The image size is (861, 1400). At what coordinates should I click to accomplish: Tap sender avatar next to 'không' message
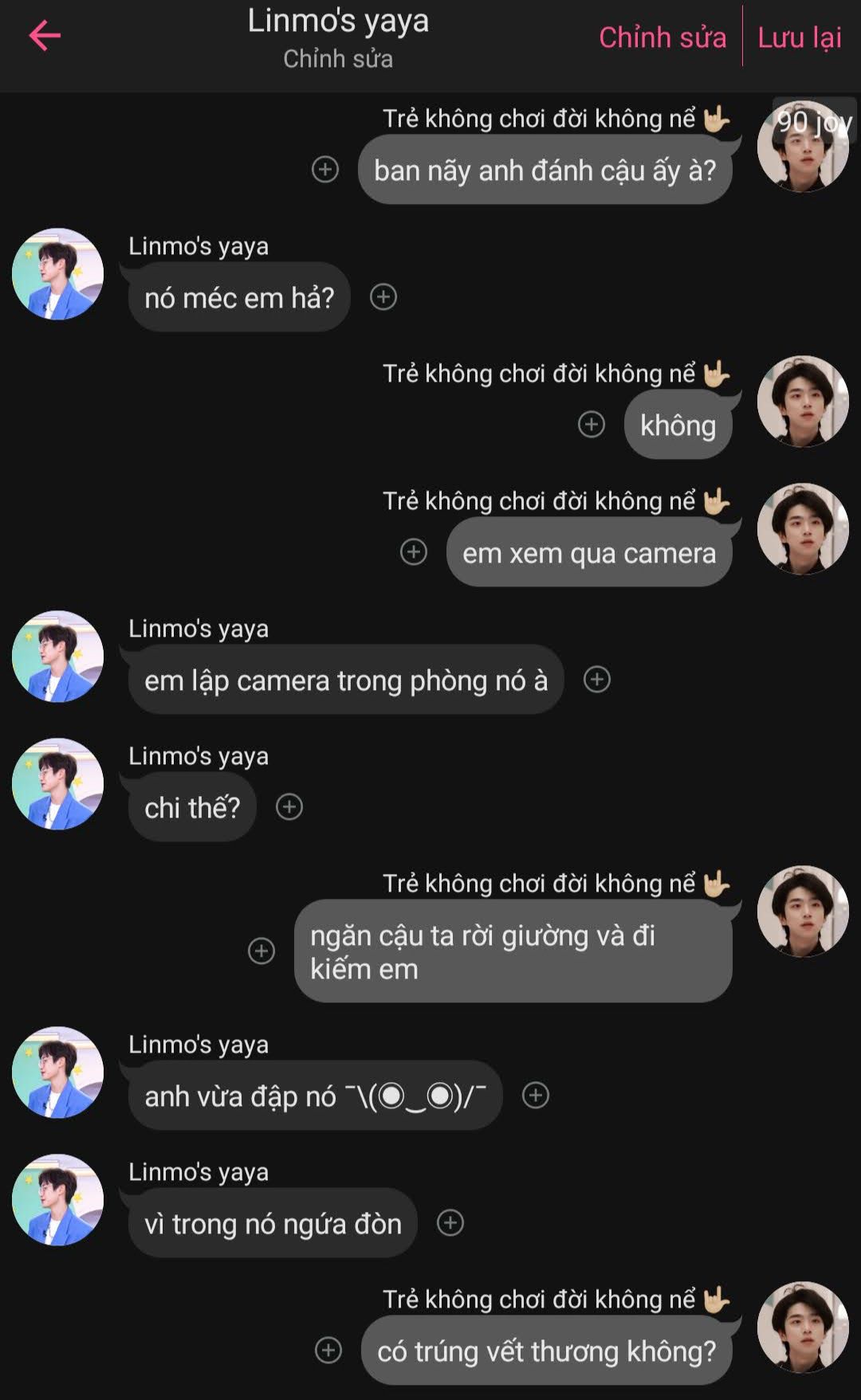pyautogui.click(x=802, y=402)
